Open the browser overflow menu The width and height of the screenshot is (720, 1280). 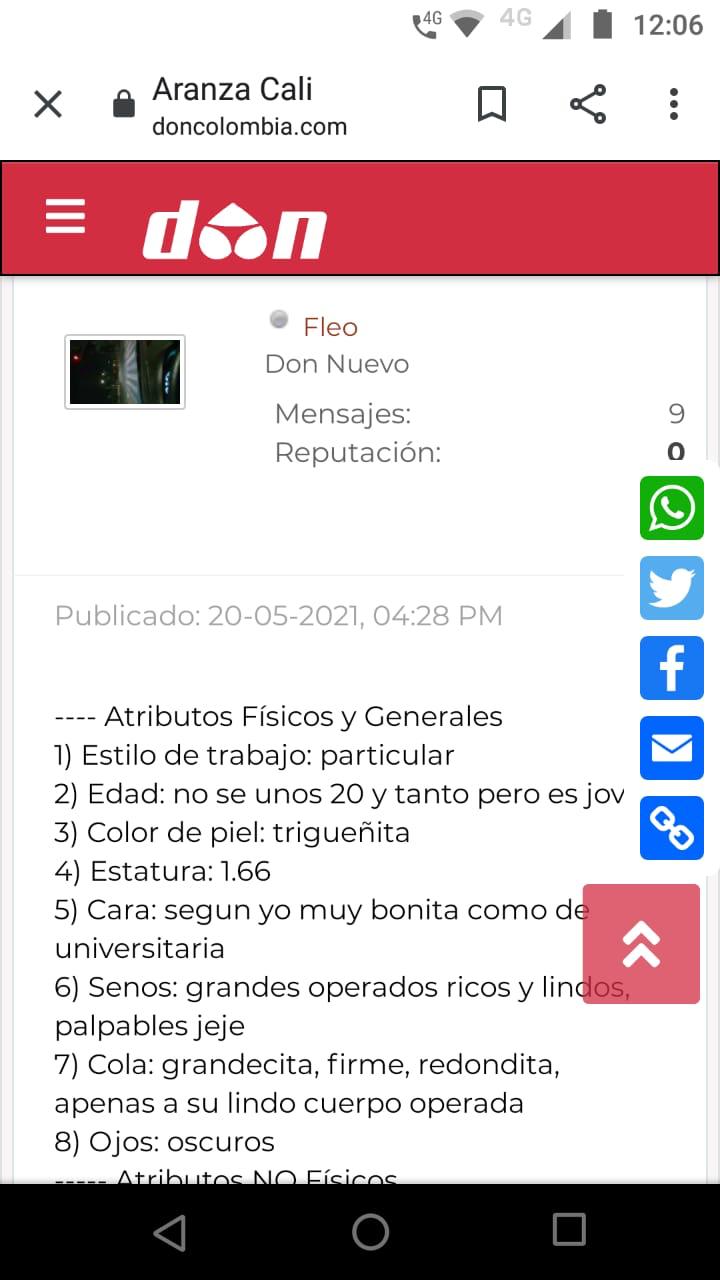(x=673, y=104)
